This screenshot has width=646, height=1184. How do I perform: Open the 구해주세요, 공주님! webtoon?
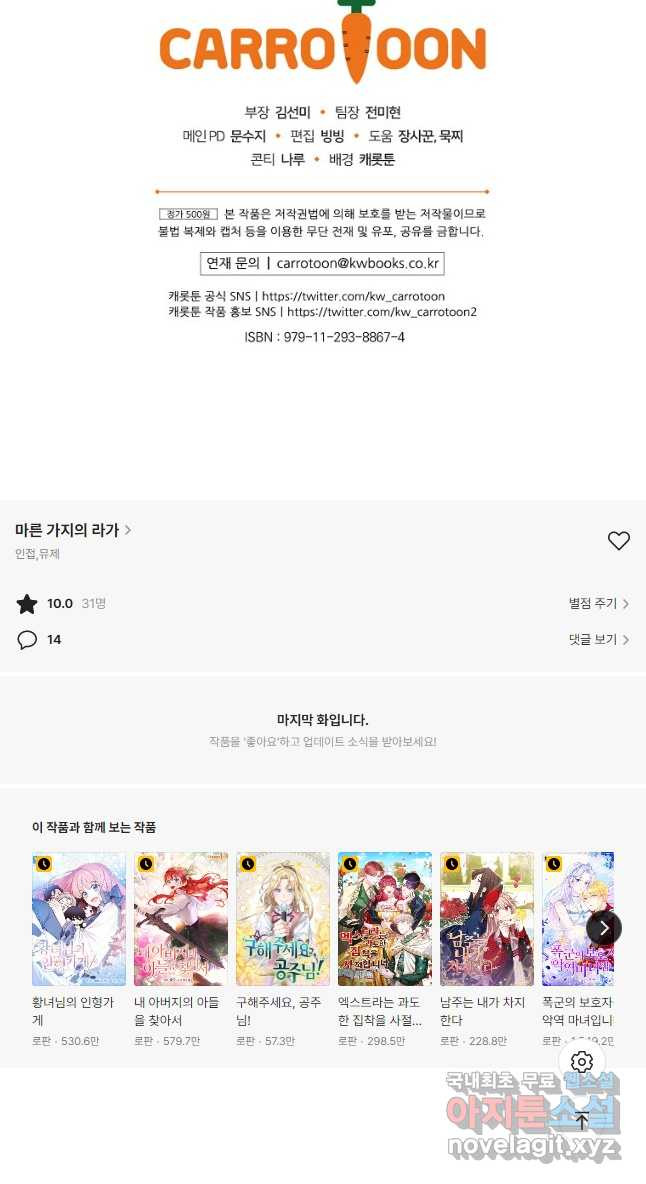[283, 919]
